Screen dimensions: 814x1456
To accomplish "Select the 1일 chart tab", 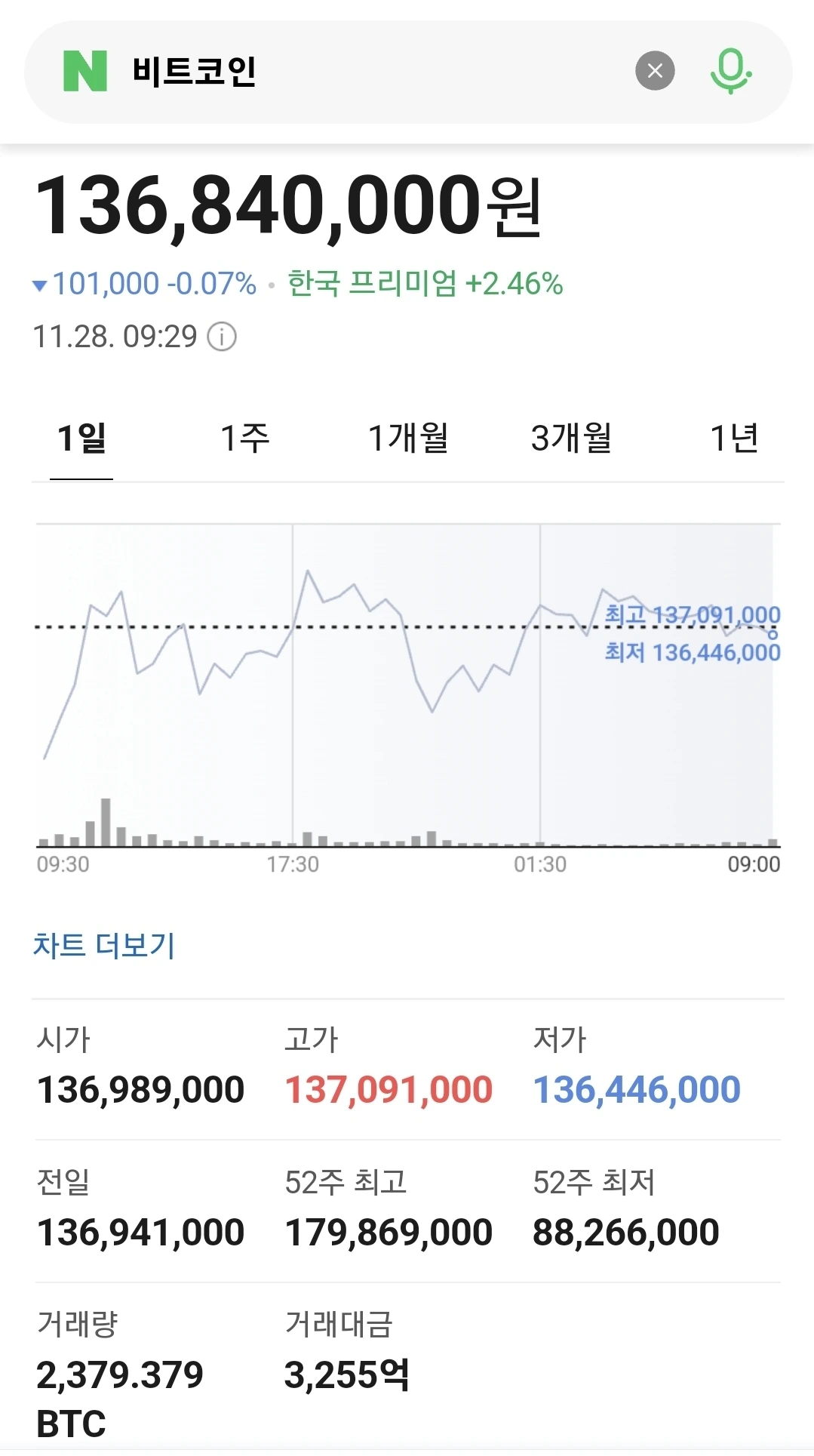I will tap(81, 438).
